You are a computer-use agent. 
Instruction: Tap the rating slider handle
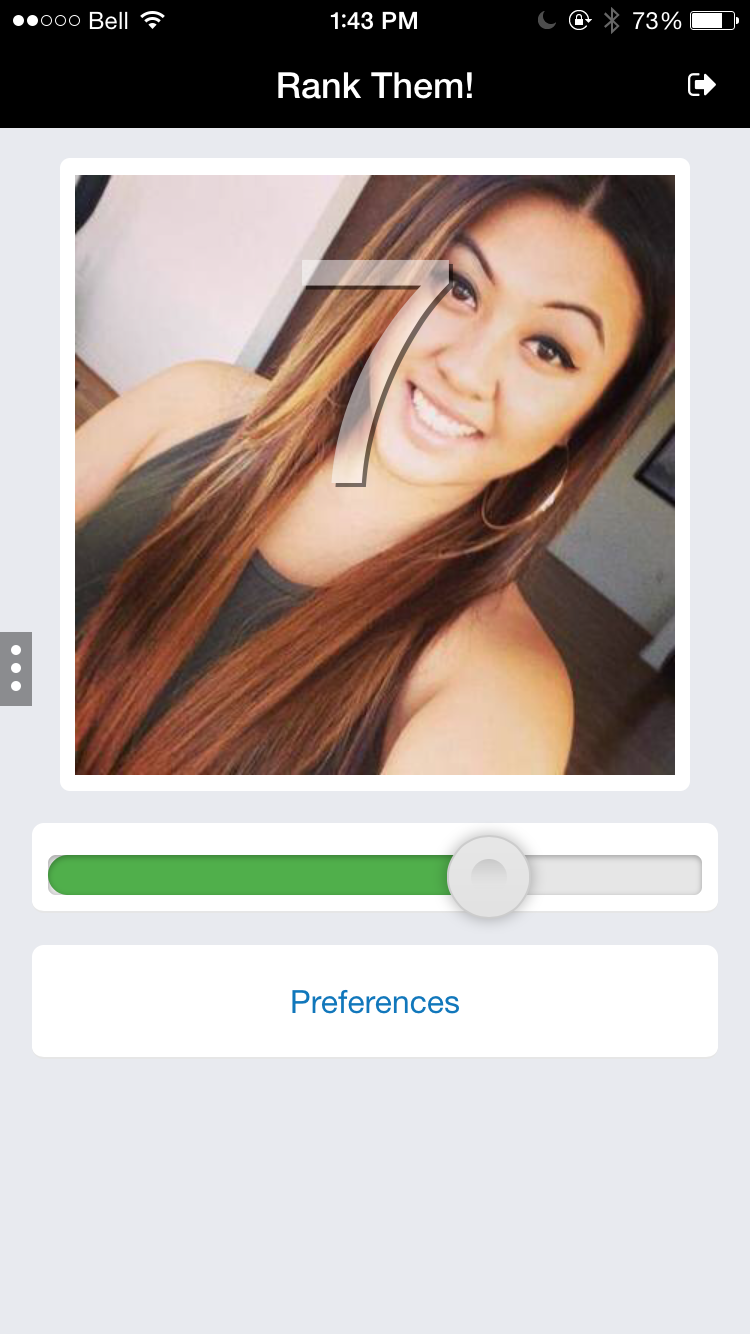click(x=488, y=877)
